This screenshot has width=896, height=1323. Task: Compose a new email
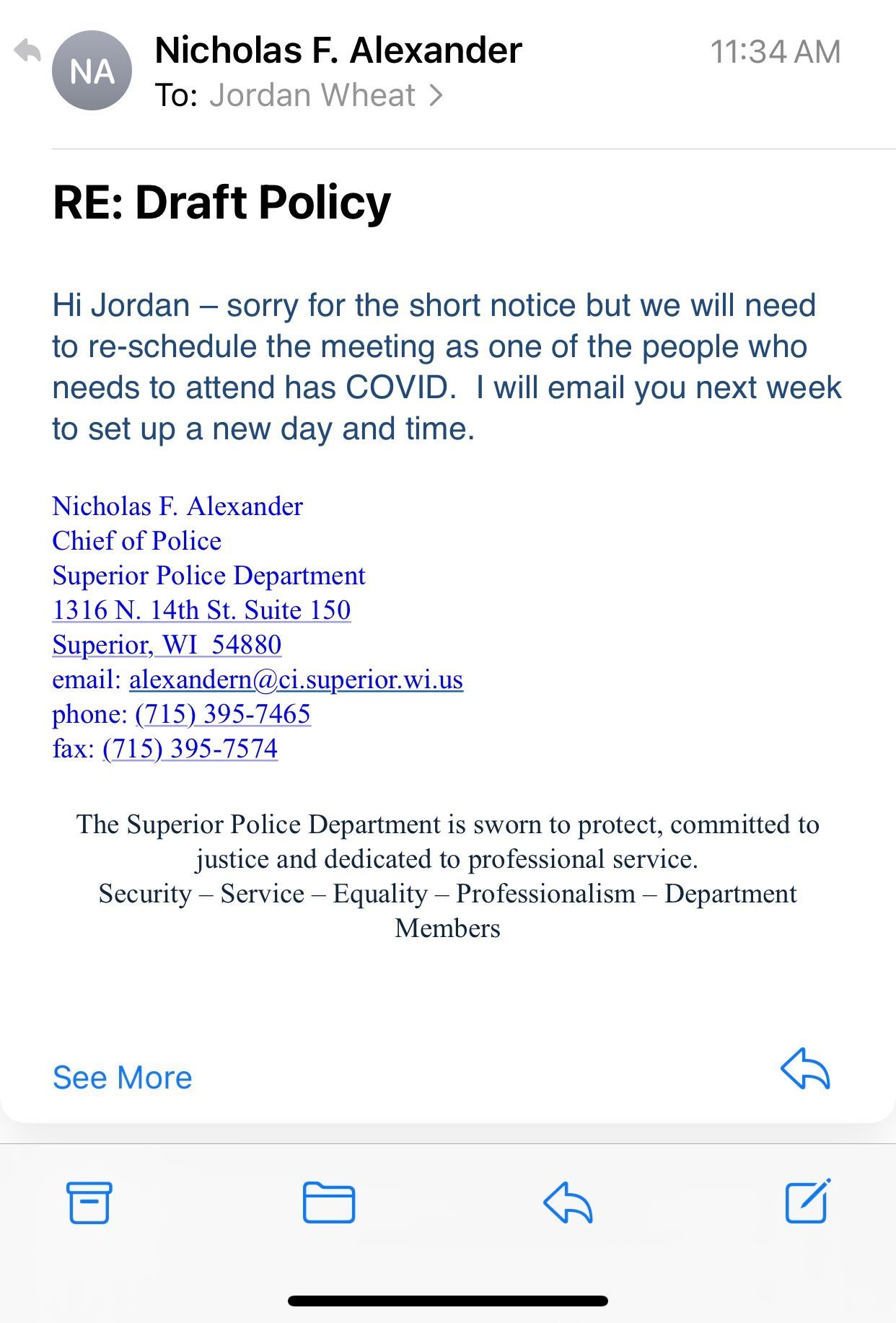[807, 1201]
